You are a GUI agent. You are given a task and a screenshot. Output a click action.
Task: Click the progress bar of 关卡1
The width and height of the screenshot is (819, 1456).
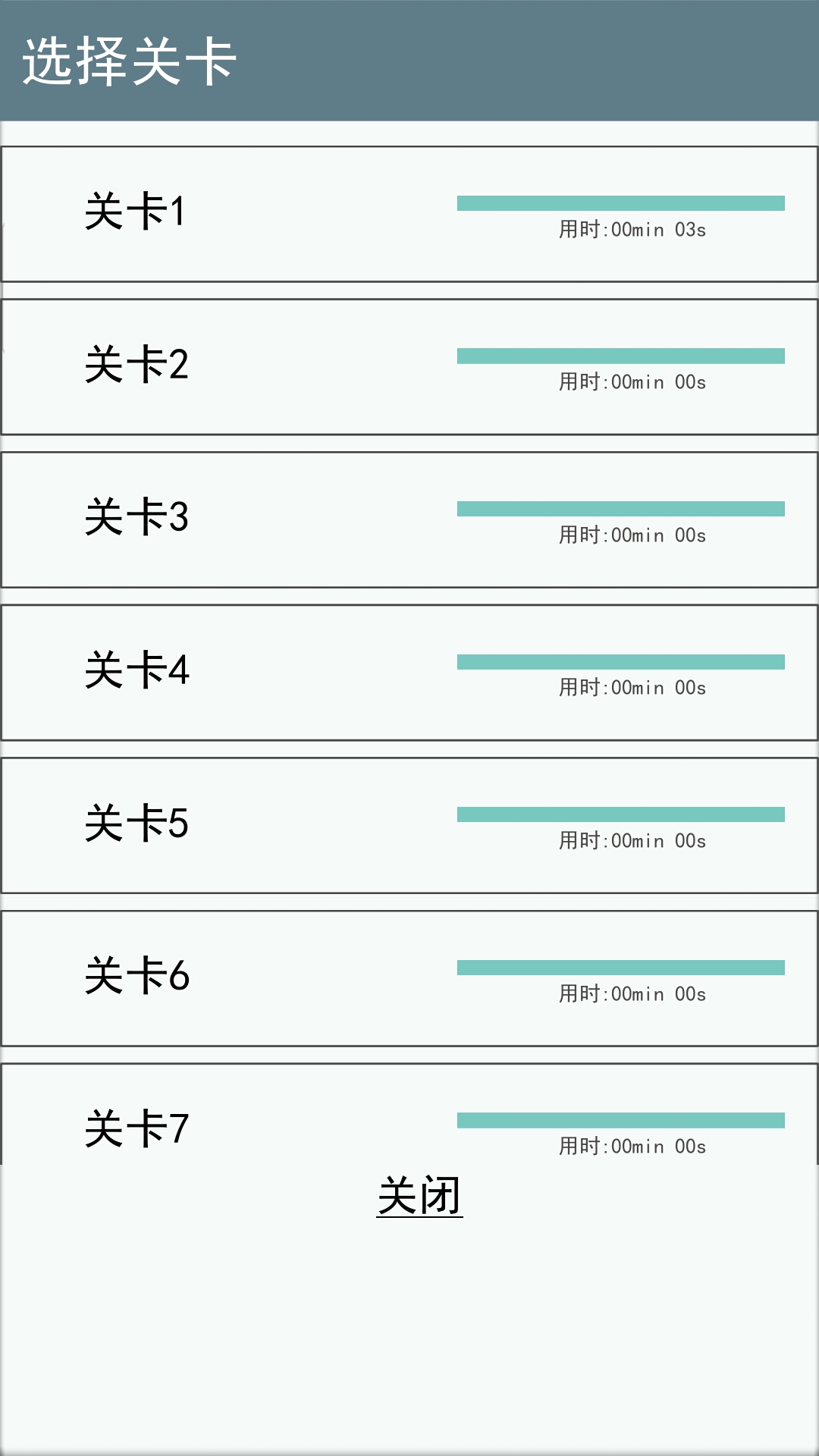pos(620,202)
